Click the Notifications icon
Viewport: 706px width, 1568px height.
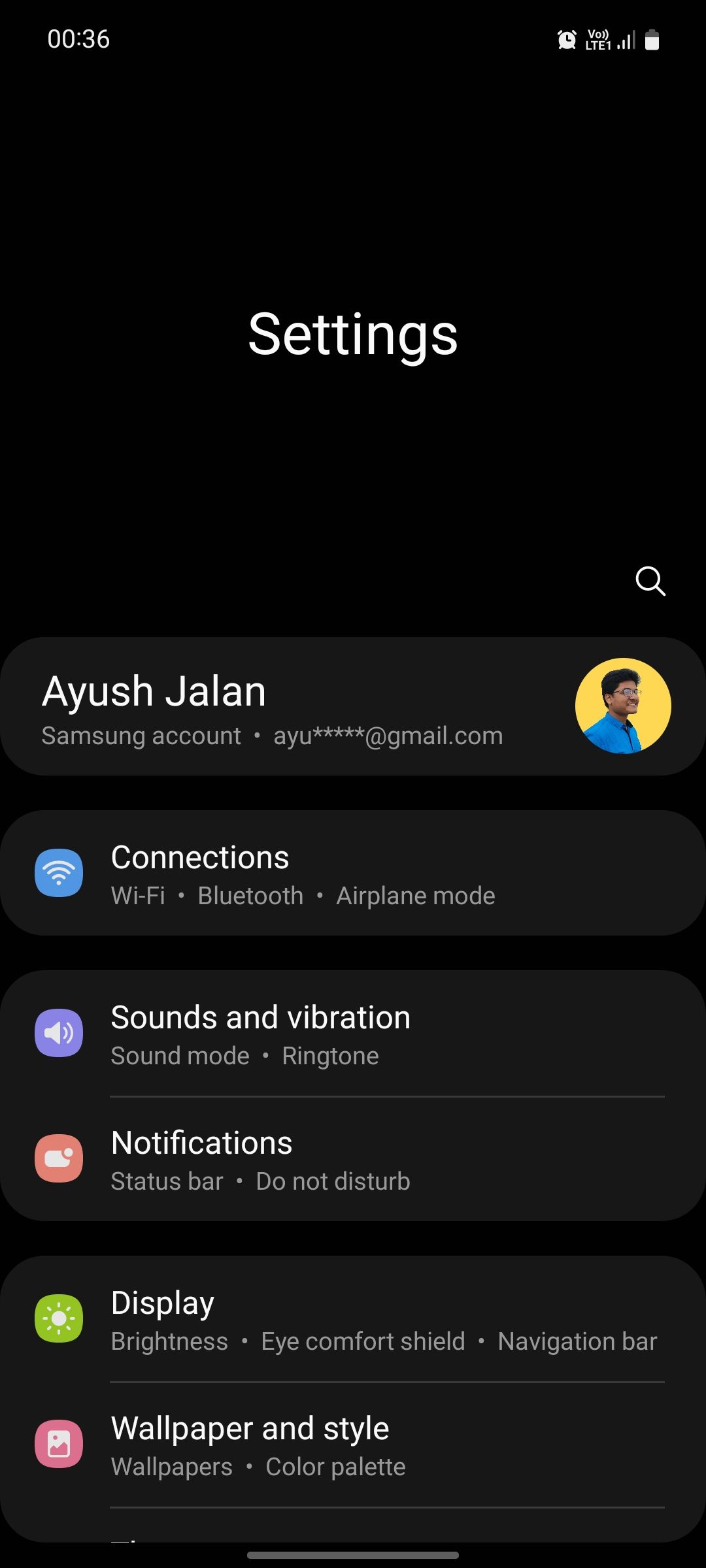(x=59, y=1157)
